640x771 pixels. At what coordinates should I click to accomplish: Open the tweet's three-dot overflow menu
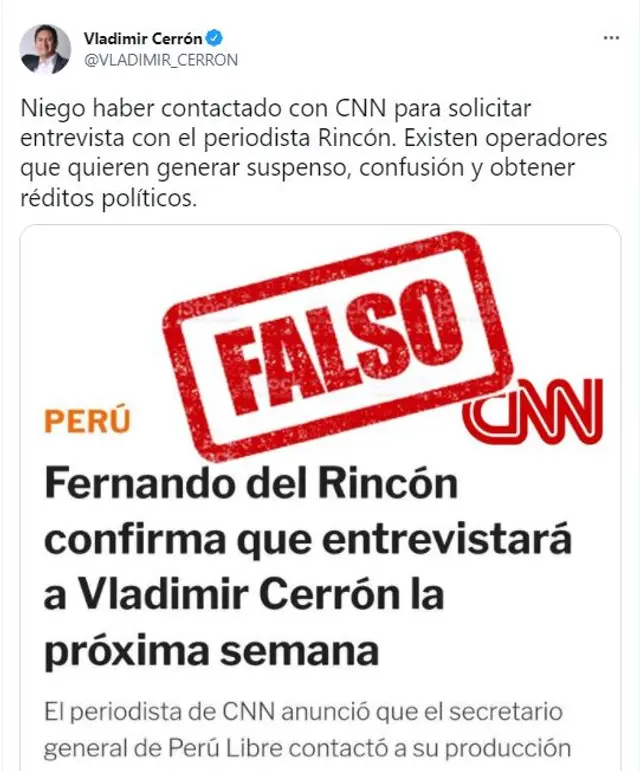click(x=611, y=38)
